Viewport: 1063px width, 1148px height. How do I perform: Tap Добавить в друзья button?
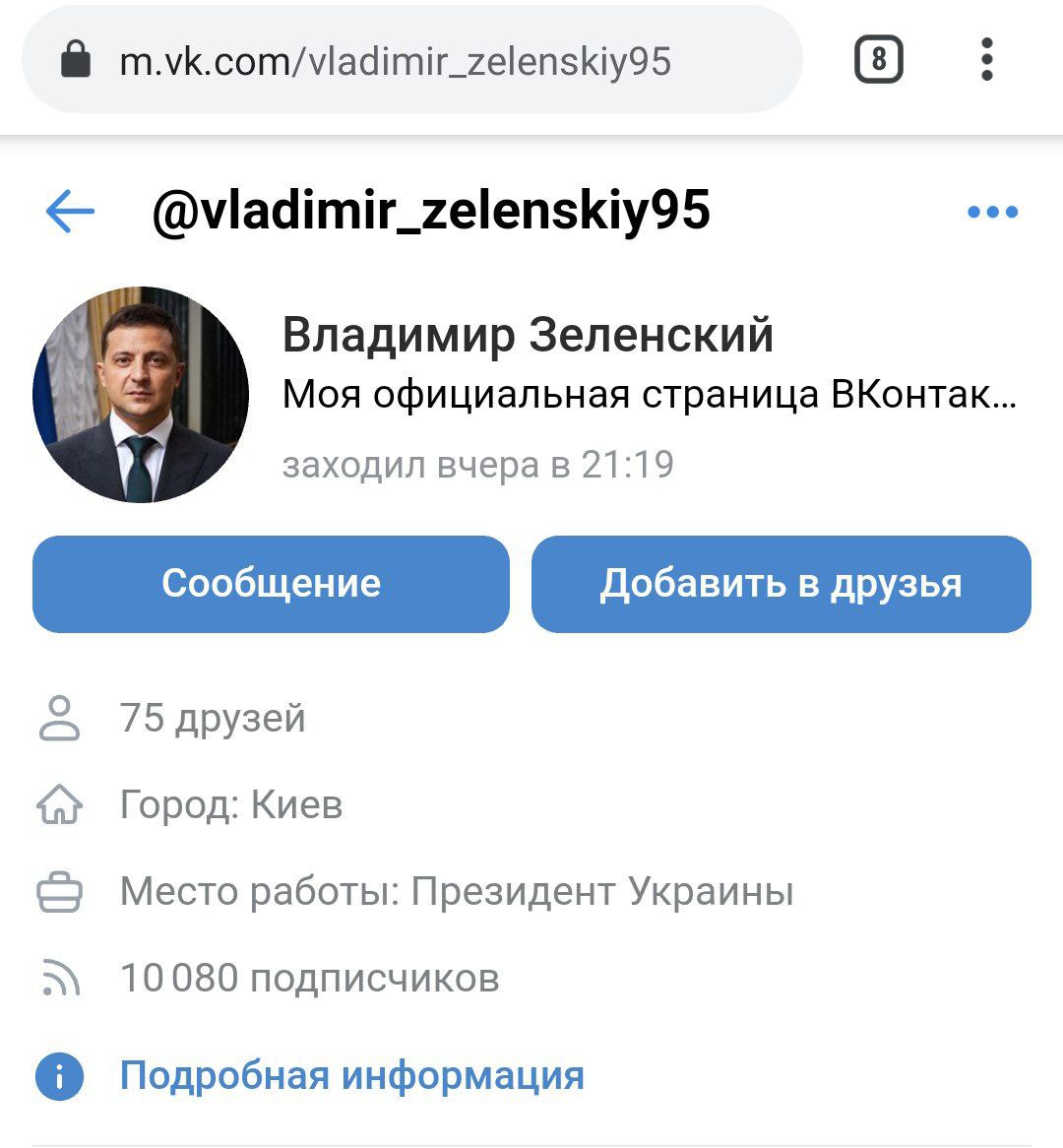[x=781, y=584]
